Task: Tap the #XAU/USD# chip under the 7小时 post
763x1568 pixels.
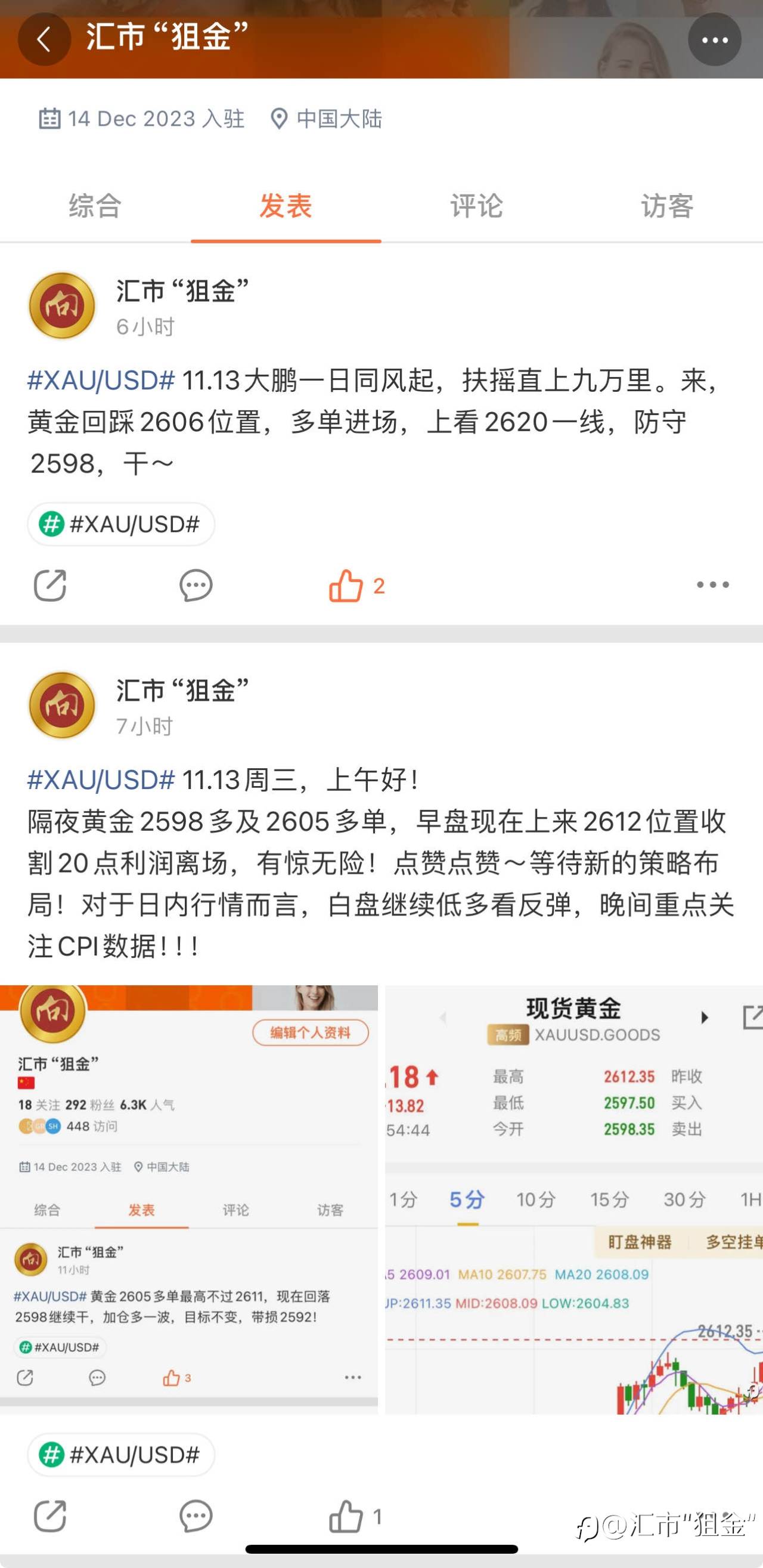Action: pyautogui.click(x=120, y=1455)
